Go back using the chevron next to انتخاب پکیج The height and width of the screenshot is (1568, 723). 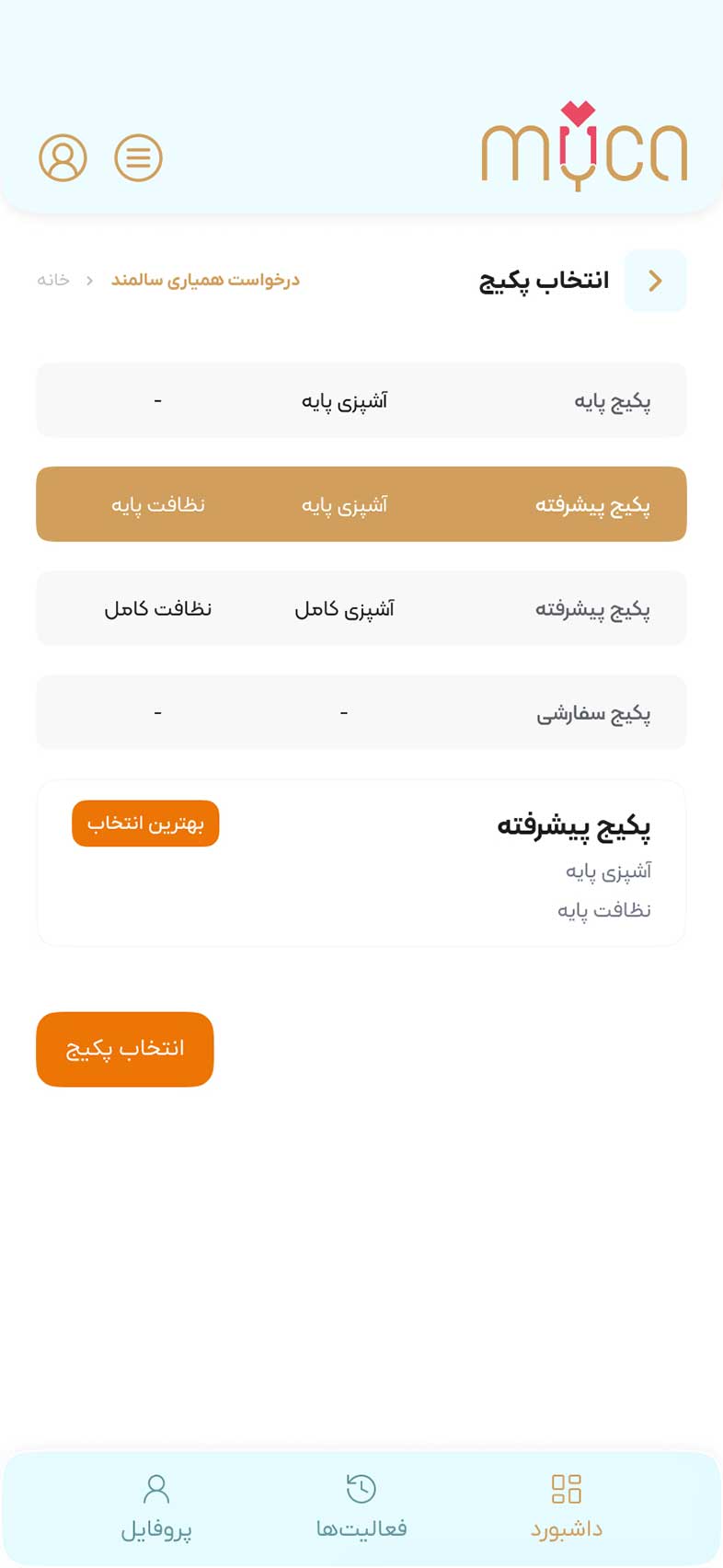tap(656, 281)
